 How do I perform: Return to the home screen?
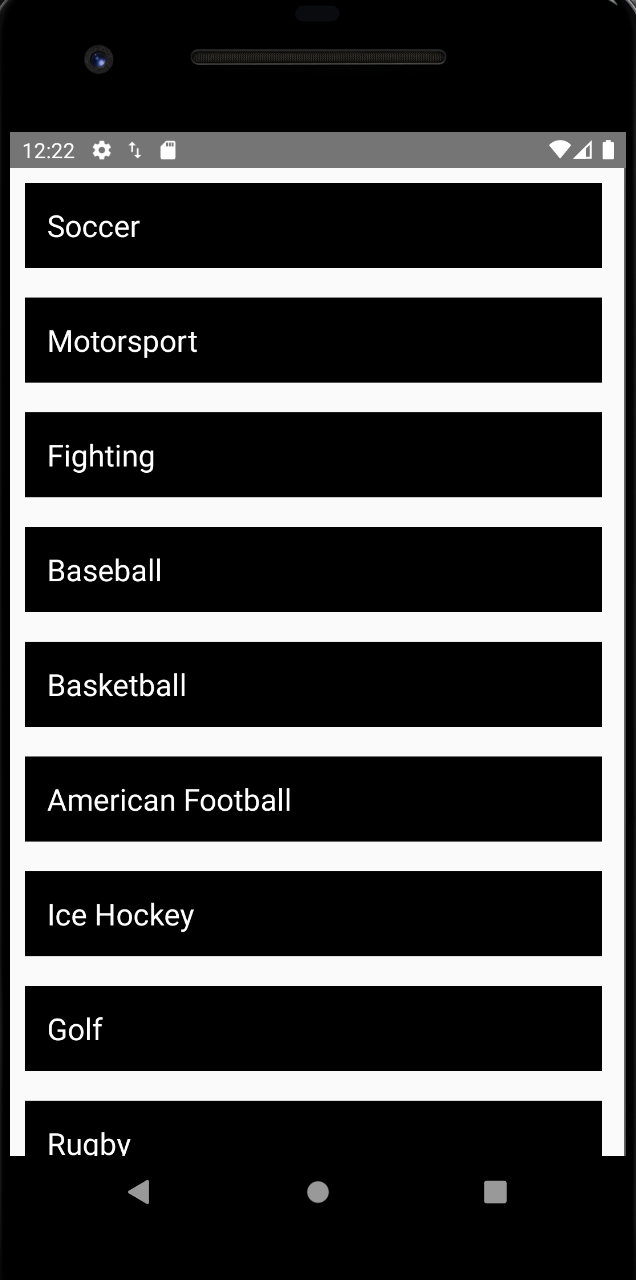(x=318, y=1192)
